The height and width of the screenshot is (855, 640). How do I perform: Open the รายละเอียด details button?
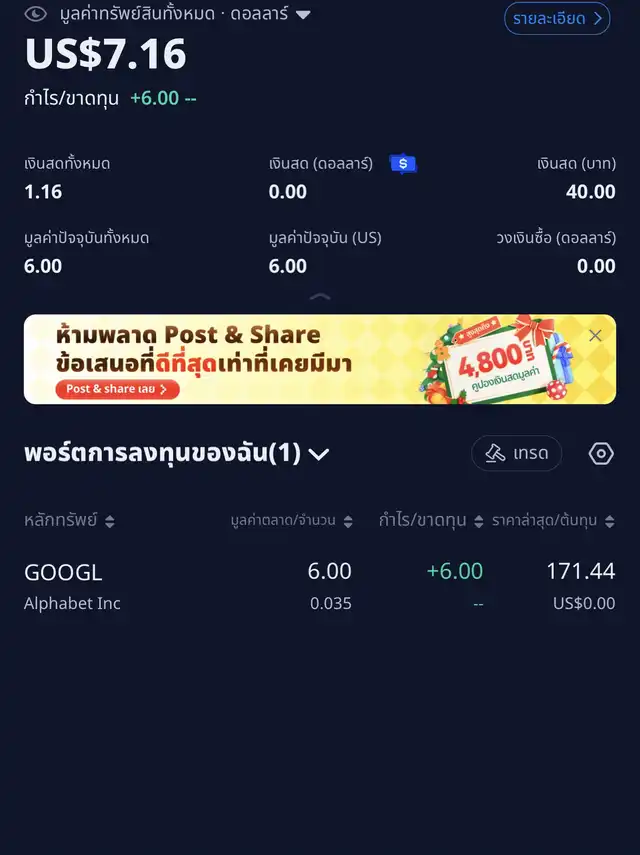click(557, 18)
